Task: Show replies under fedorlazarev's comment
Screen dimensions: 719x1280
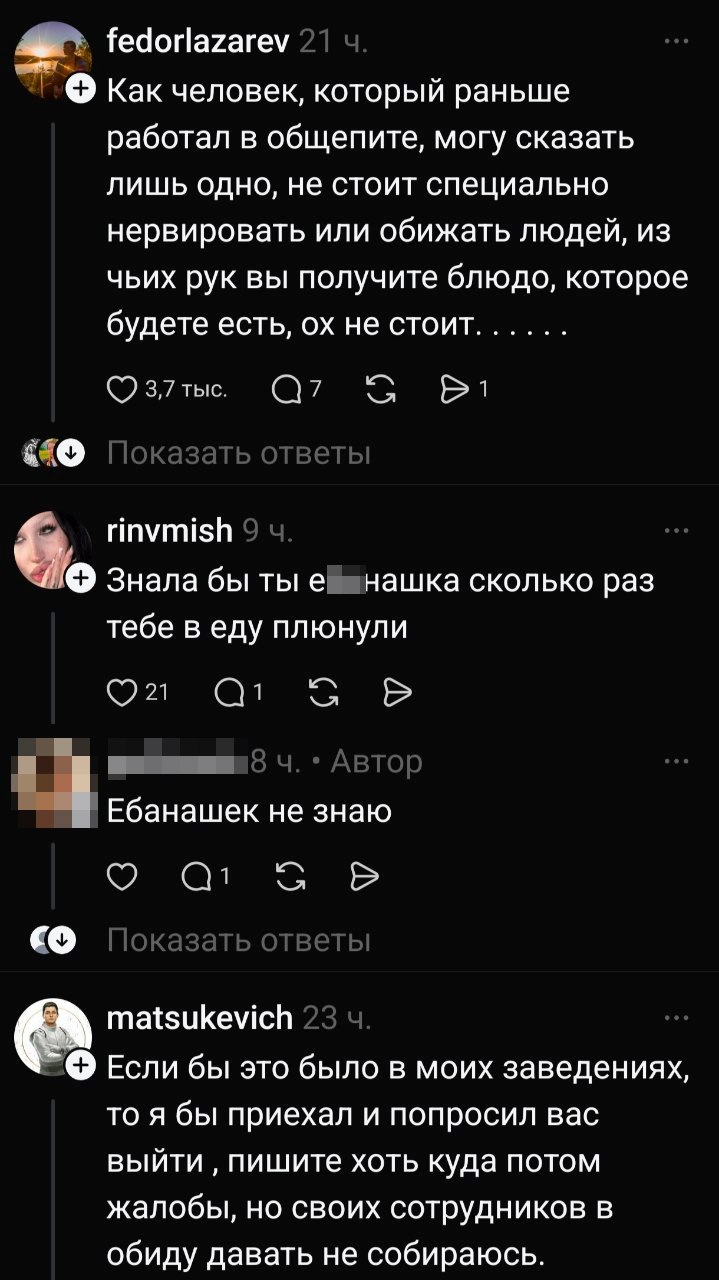Action: pos(238,454)
